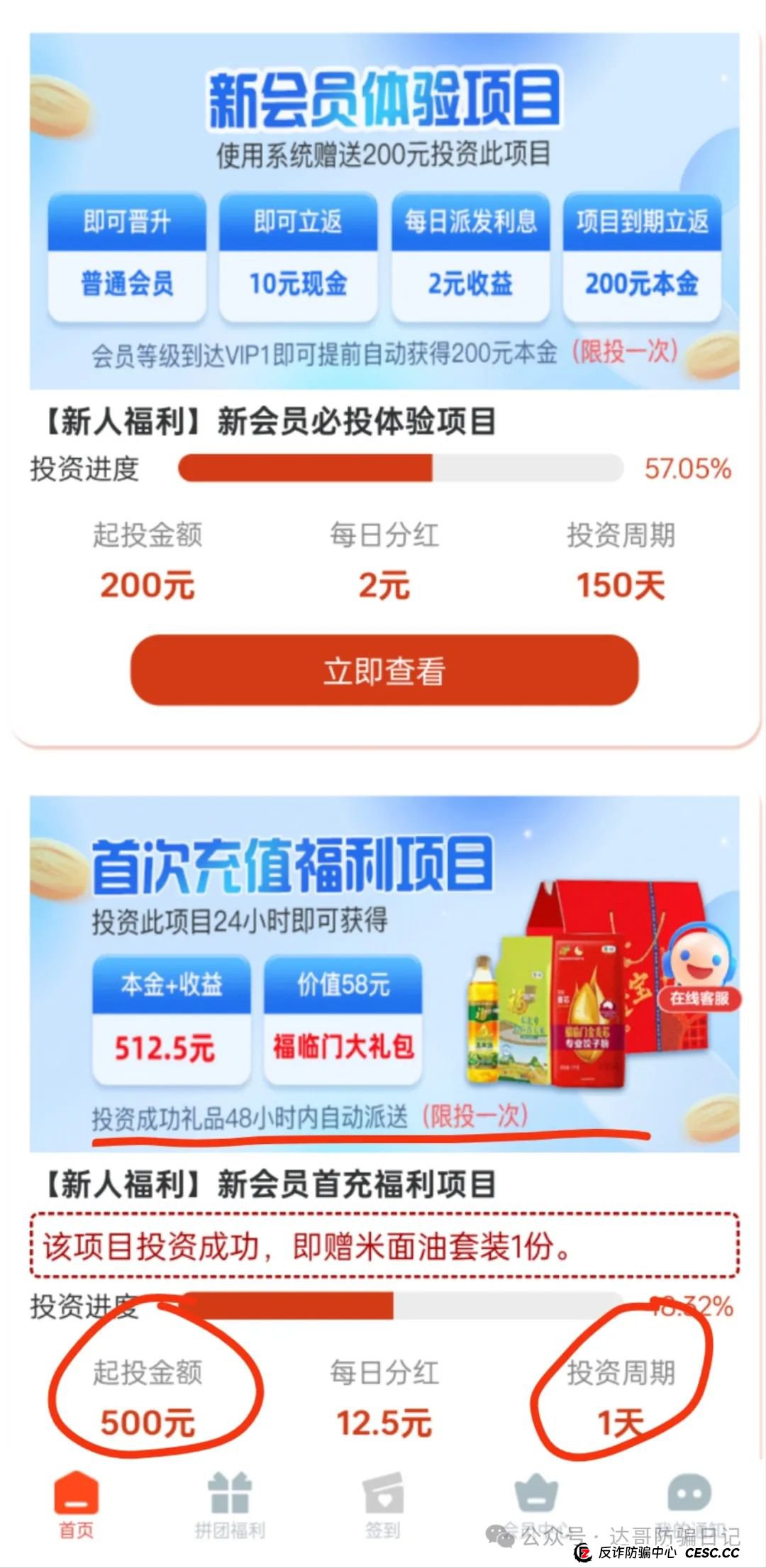Go to the 签到 check-in tab

pos(383,1503)
